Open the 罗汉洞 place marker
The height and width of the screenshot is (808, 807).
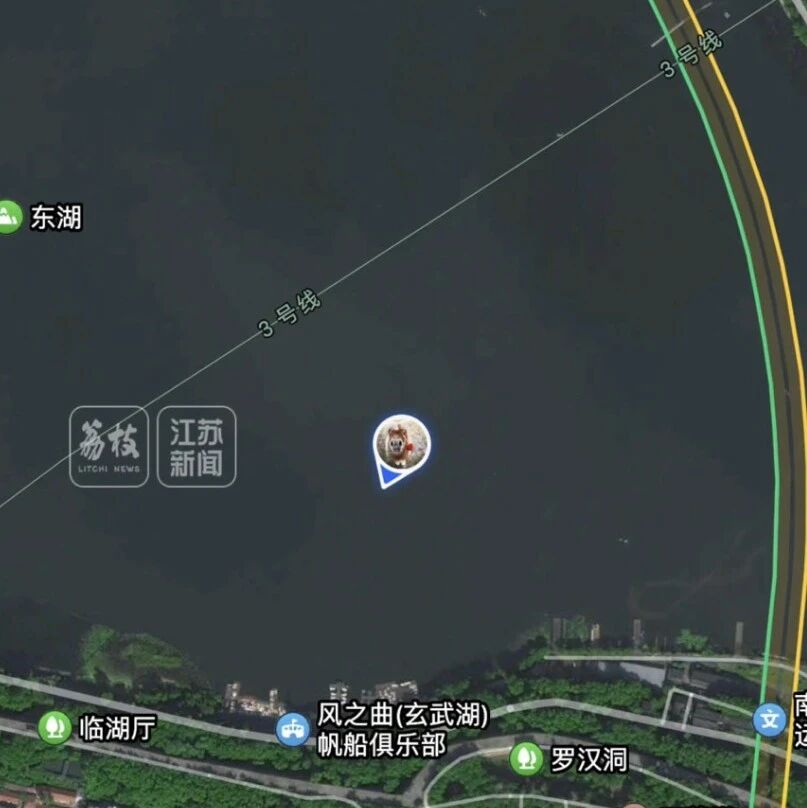[527, 758]
